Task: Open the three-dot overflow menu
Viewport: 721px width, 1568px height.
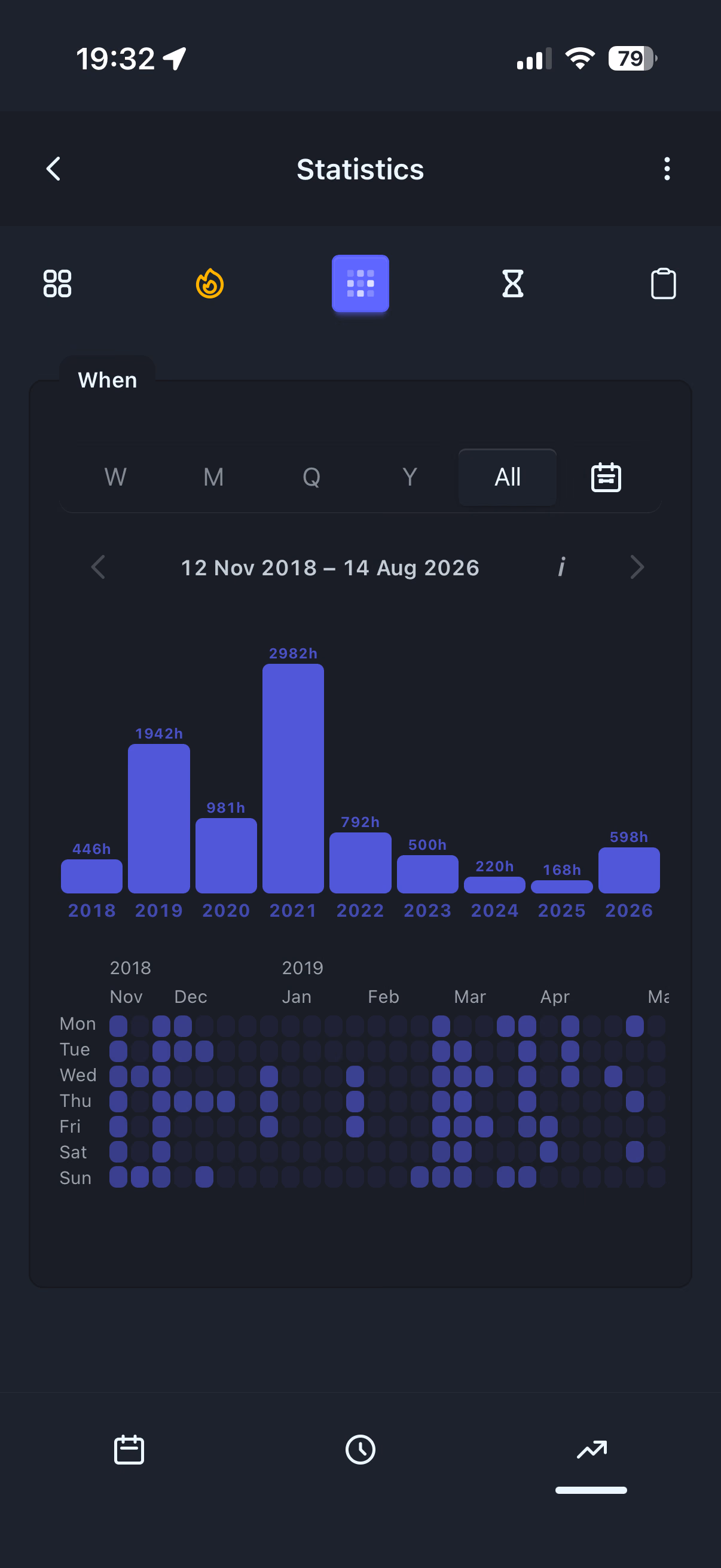Action: (x=667, y=169)
